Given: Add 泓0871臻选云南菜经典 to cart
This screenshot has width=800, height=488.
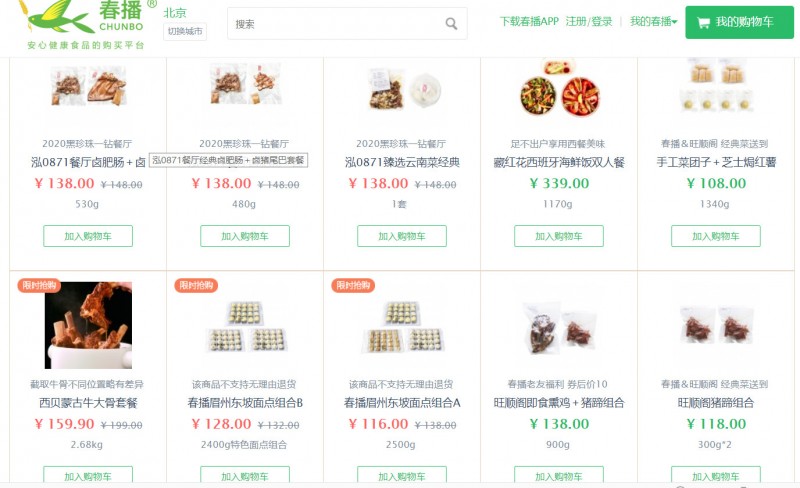Looking at the screenshot, I should (x=402, y=236).
